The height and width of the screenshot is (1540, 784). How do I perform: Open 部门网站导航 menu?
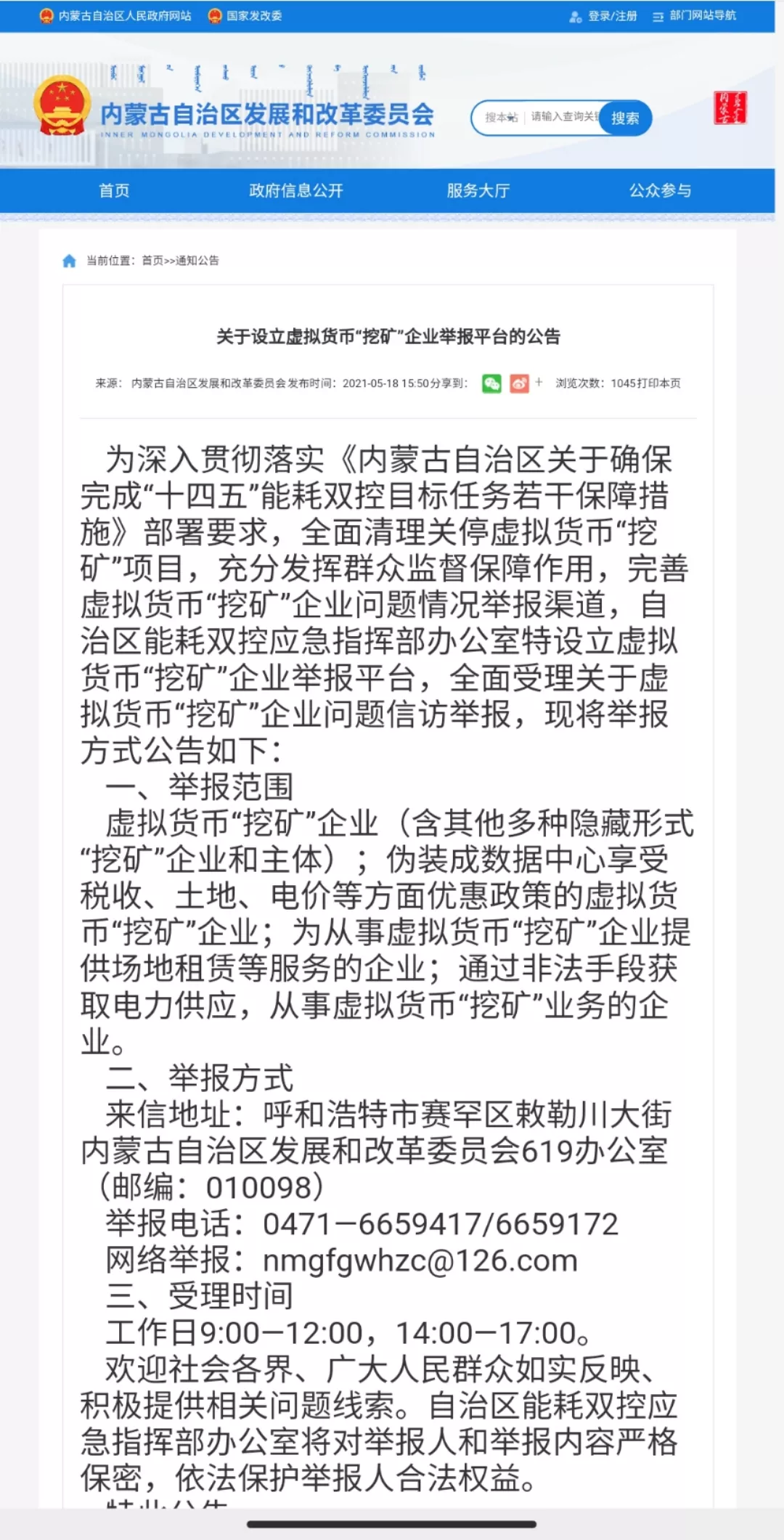point(701,16)
